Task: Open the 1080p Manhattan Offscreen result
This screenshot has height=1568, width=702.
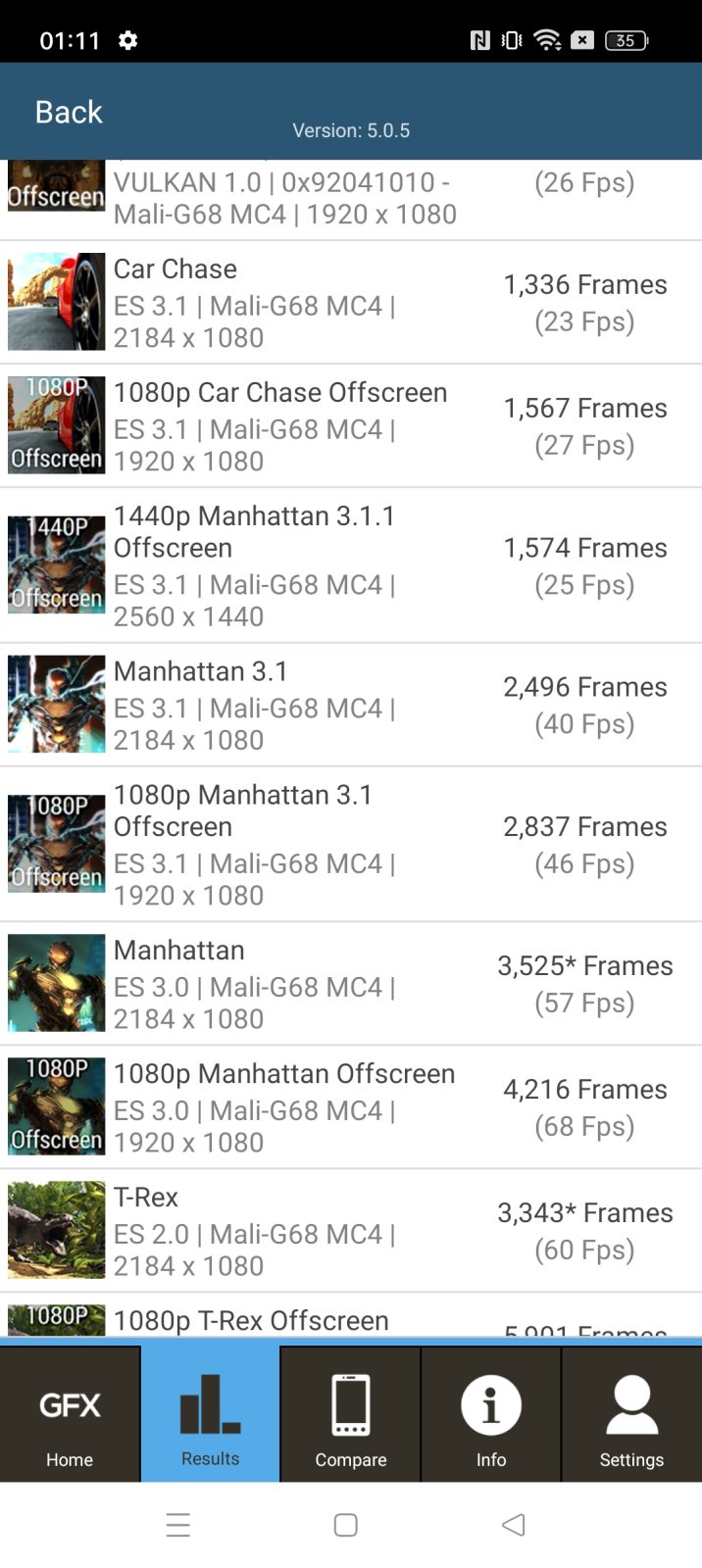Action: [351, 1106]
